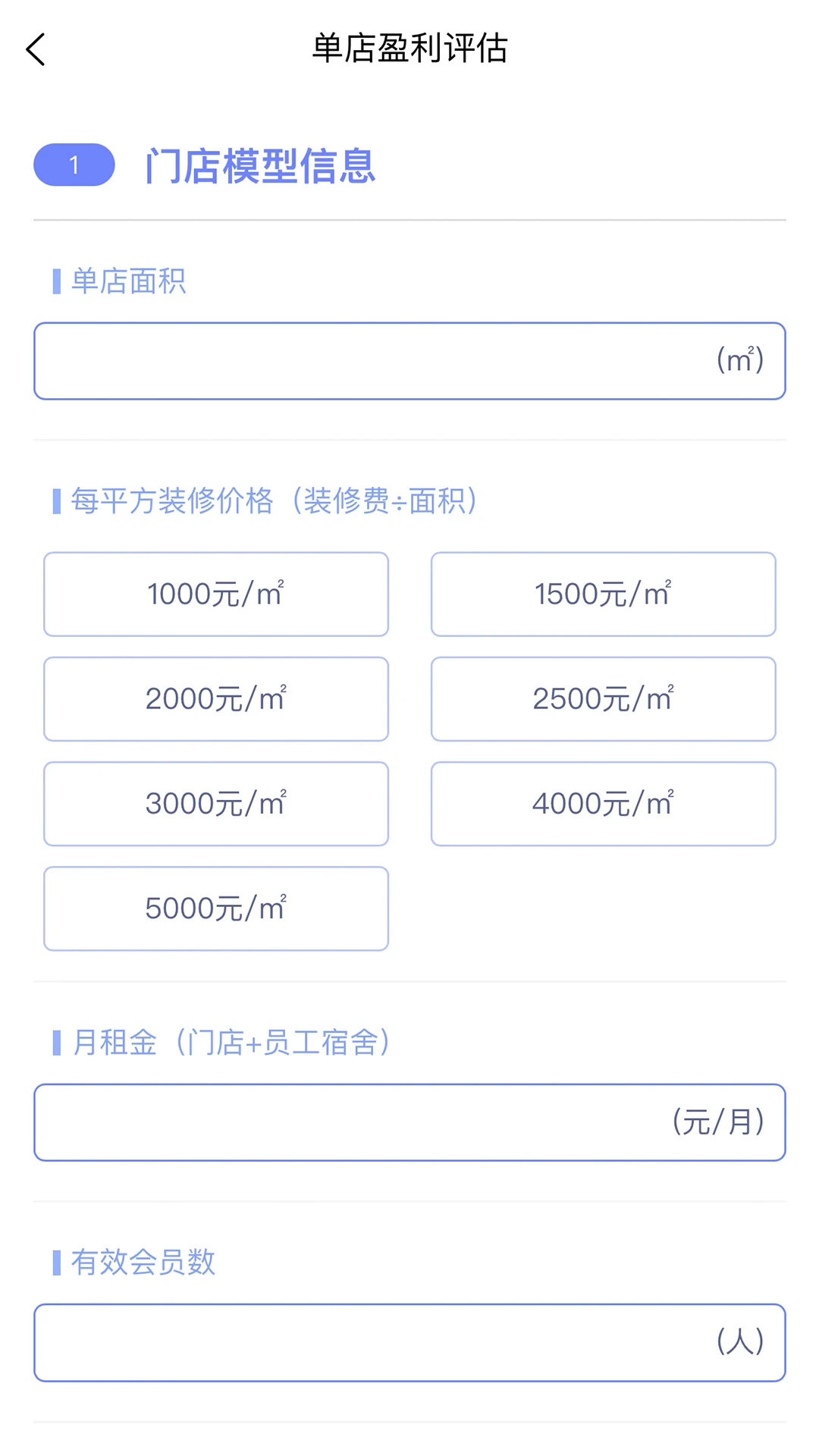Image resolution: width=819 pixels, height=1456 pixels.
Task: Click the (㎡) unit label in area field
Action: tap(739, 360)
